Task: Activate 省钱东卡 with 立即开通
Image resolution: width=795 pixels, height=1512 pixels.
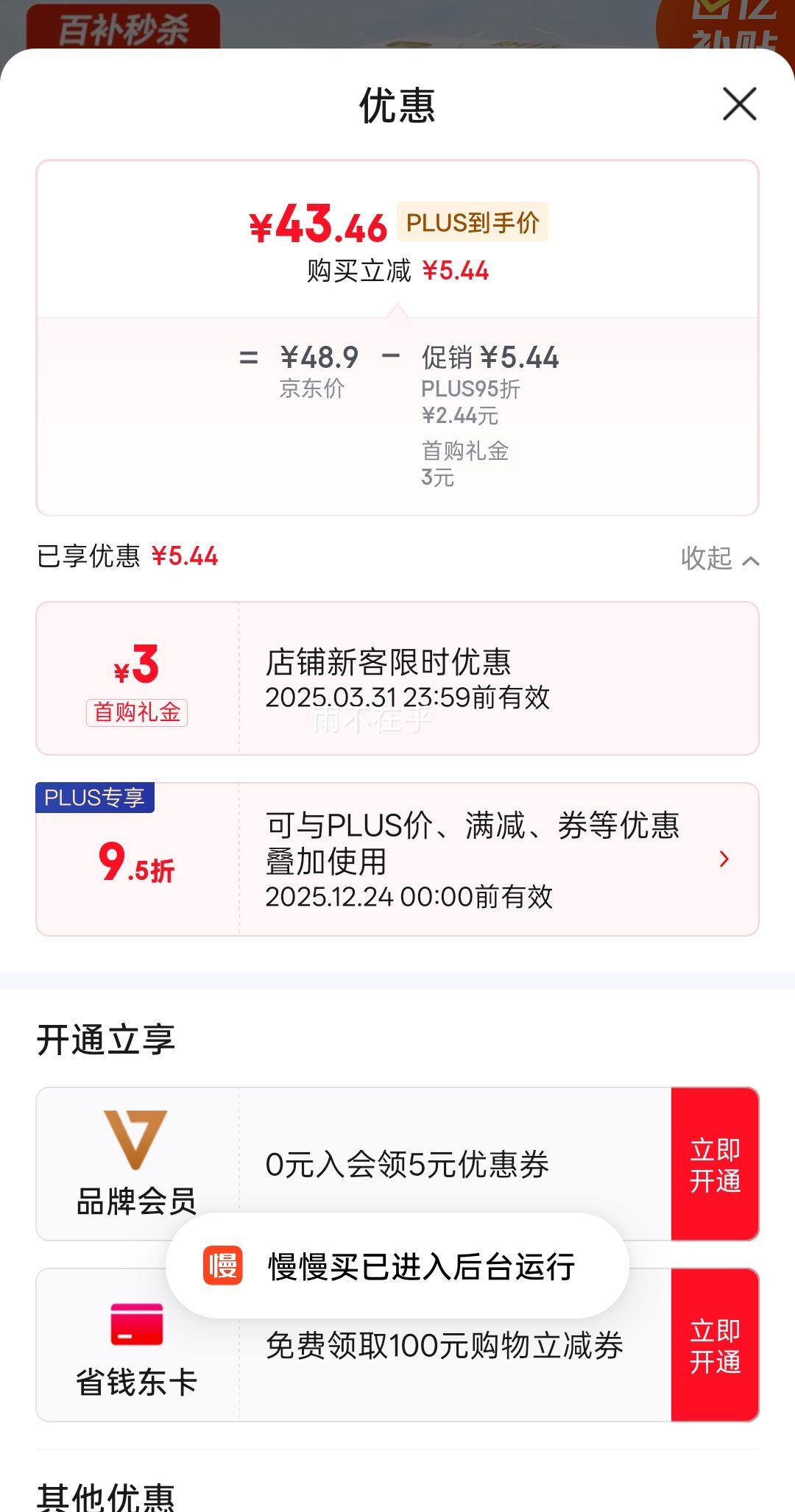Action: point(715,1345)
